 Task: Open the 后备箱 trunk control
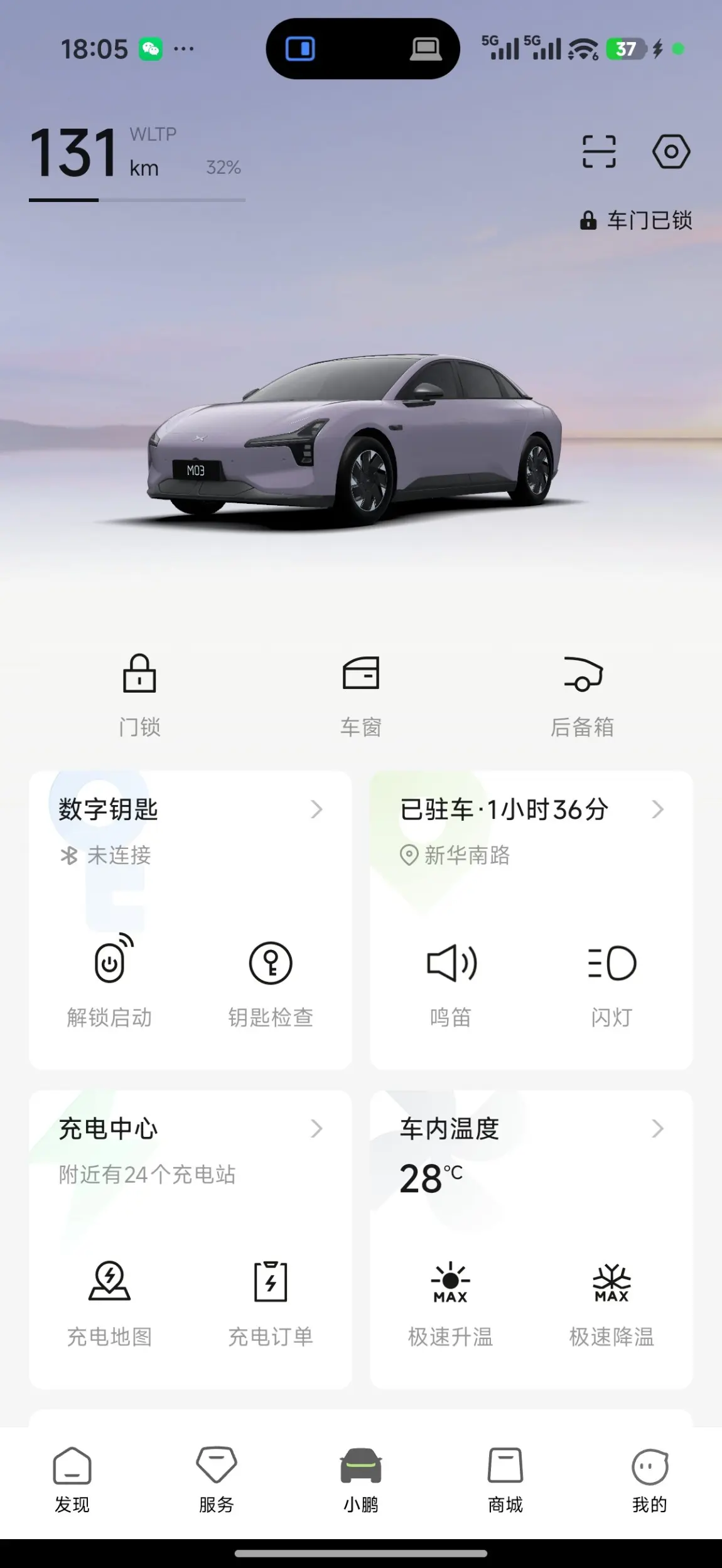coord(583,694)
